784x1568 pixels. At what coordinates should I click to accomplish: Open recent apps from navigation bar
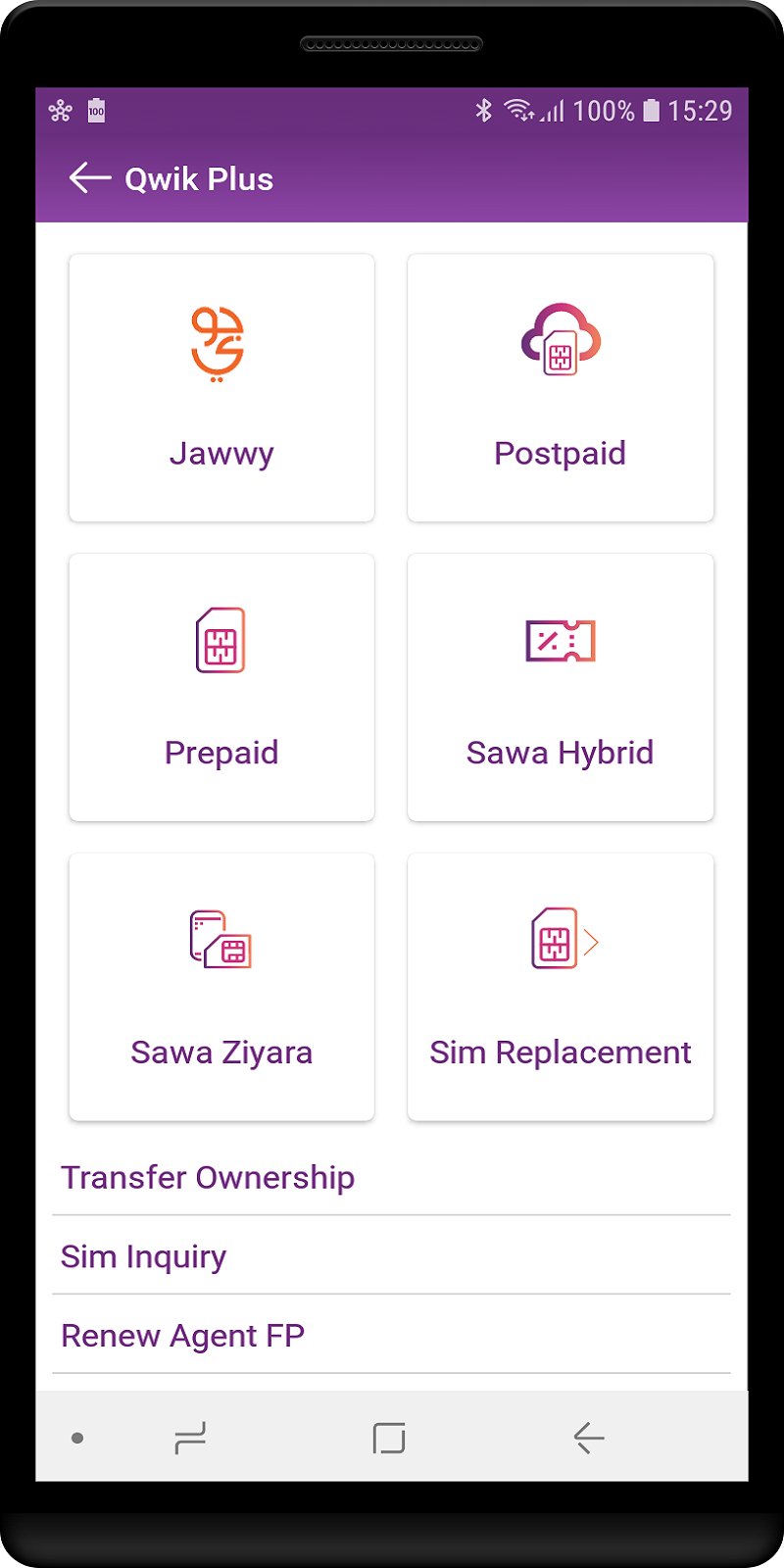(x=190, y=1438)
